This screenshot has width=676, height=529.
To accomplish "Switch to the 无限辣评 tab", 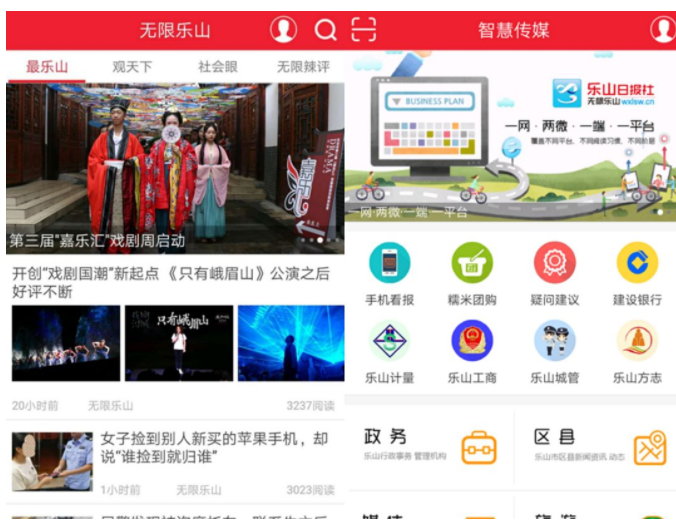I will [302, 67].
